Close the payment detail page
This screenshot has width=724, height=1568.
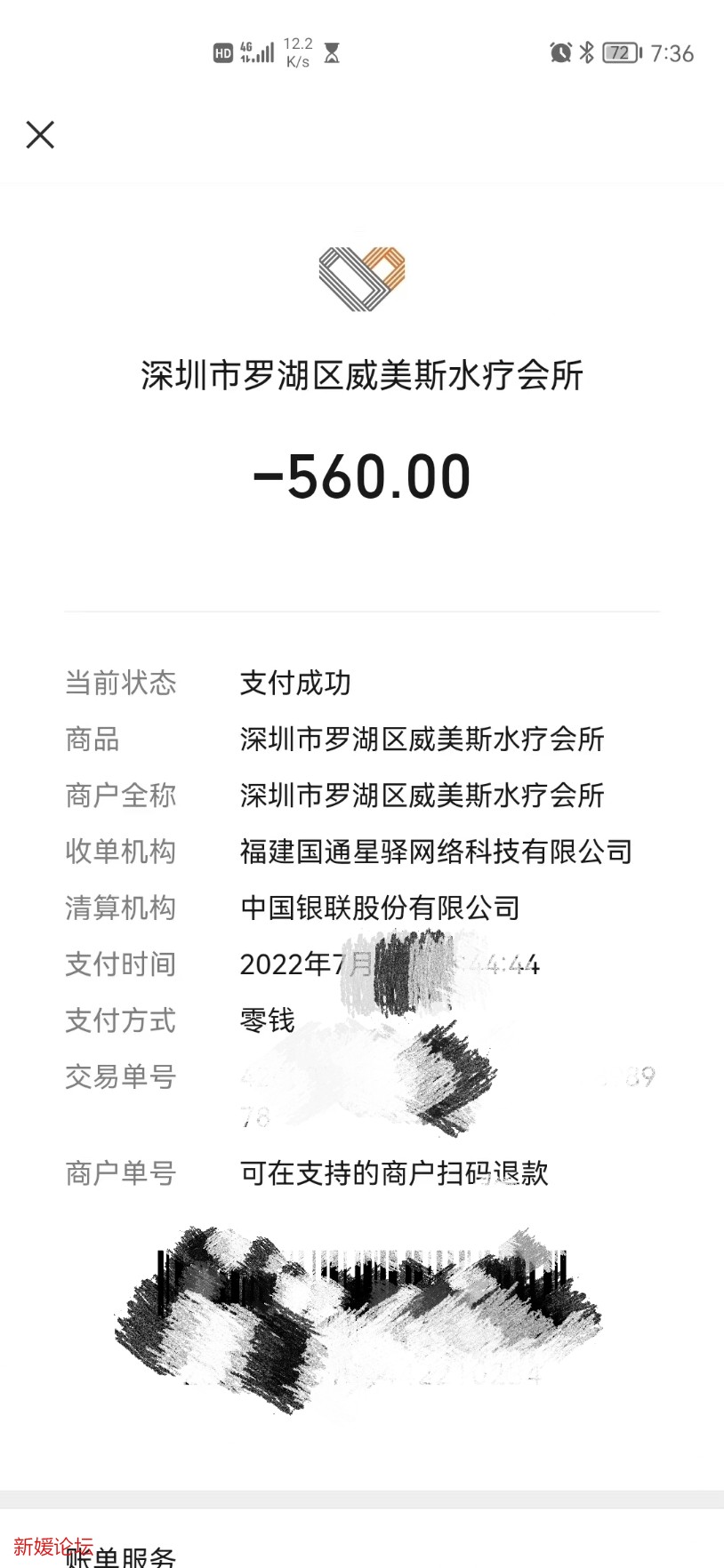[40, 135]
